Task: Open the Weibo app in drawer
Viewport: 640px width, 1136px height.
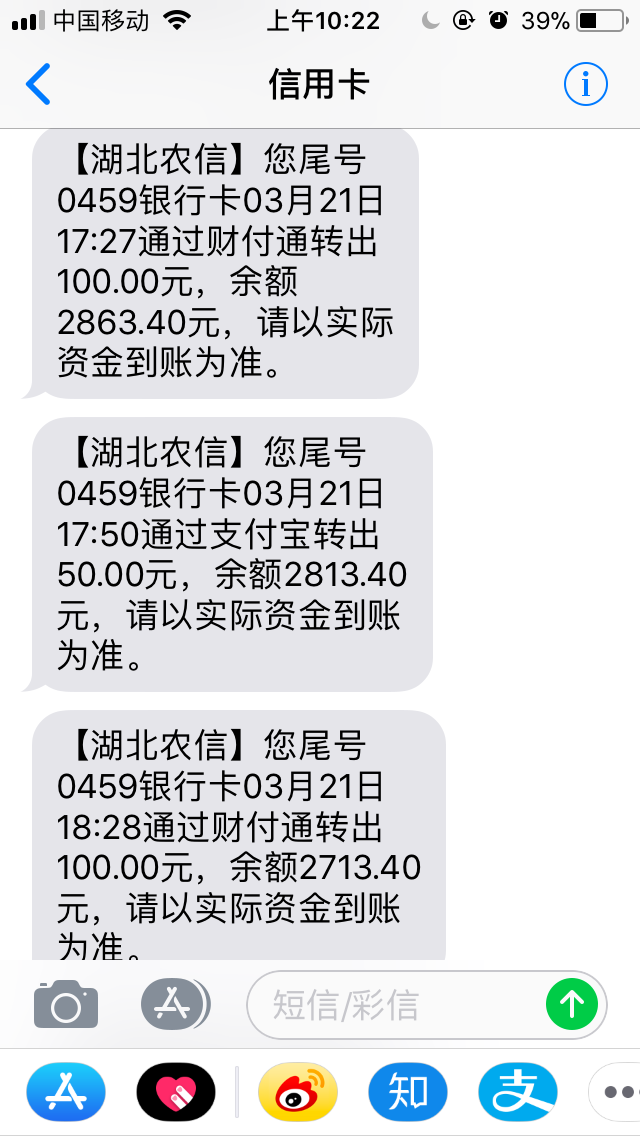Action: tap(298, 1091)
